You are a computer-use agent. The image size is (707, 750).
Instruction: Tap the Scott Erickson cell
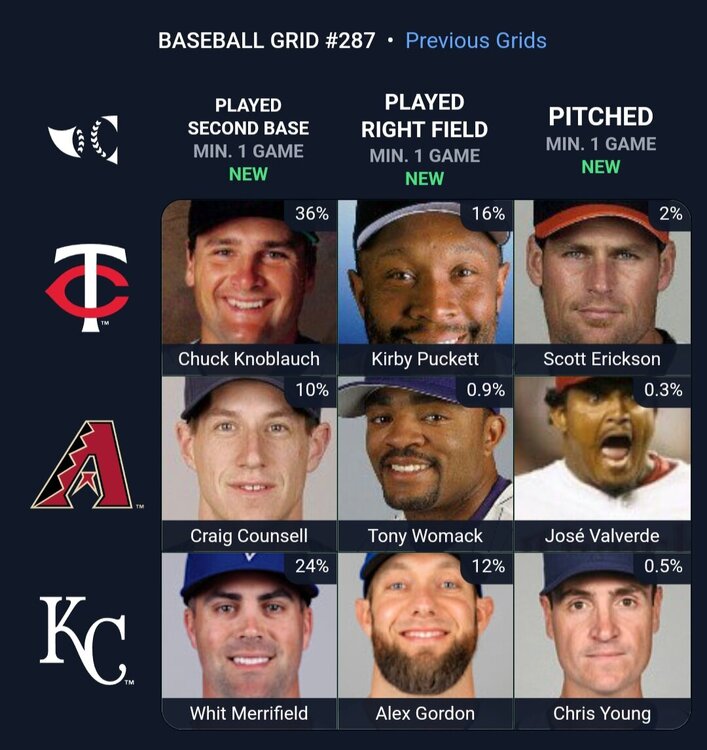click(x=602, y=287)
